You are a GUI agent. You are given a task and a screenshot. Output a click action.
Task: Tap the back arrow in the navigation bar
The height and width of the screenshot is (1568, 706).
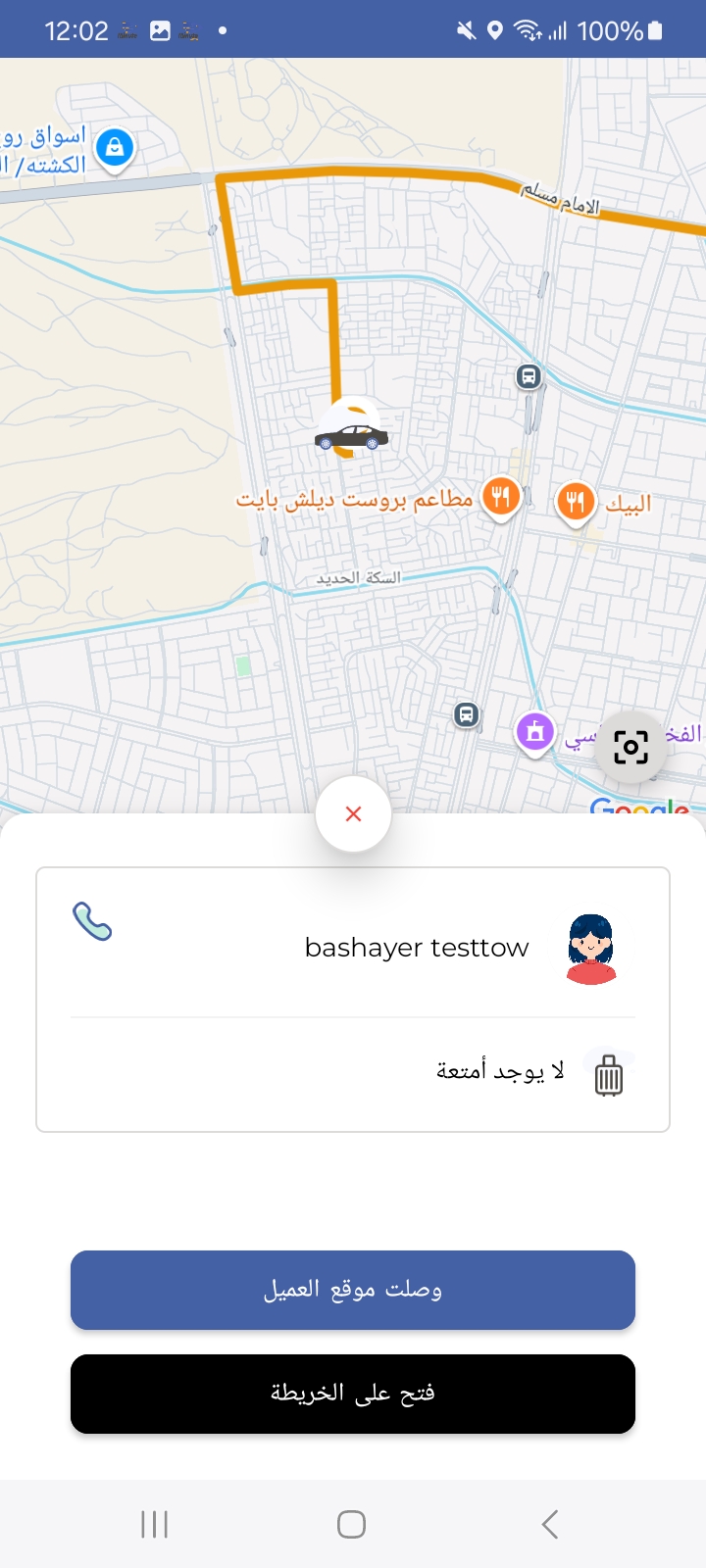point(549,1524)
